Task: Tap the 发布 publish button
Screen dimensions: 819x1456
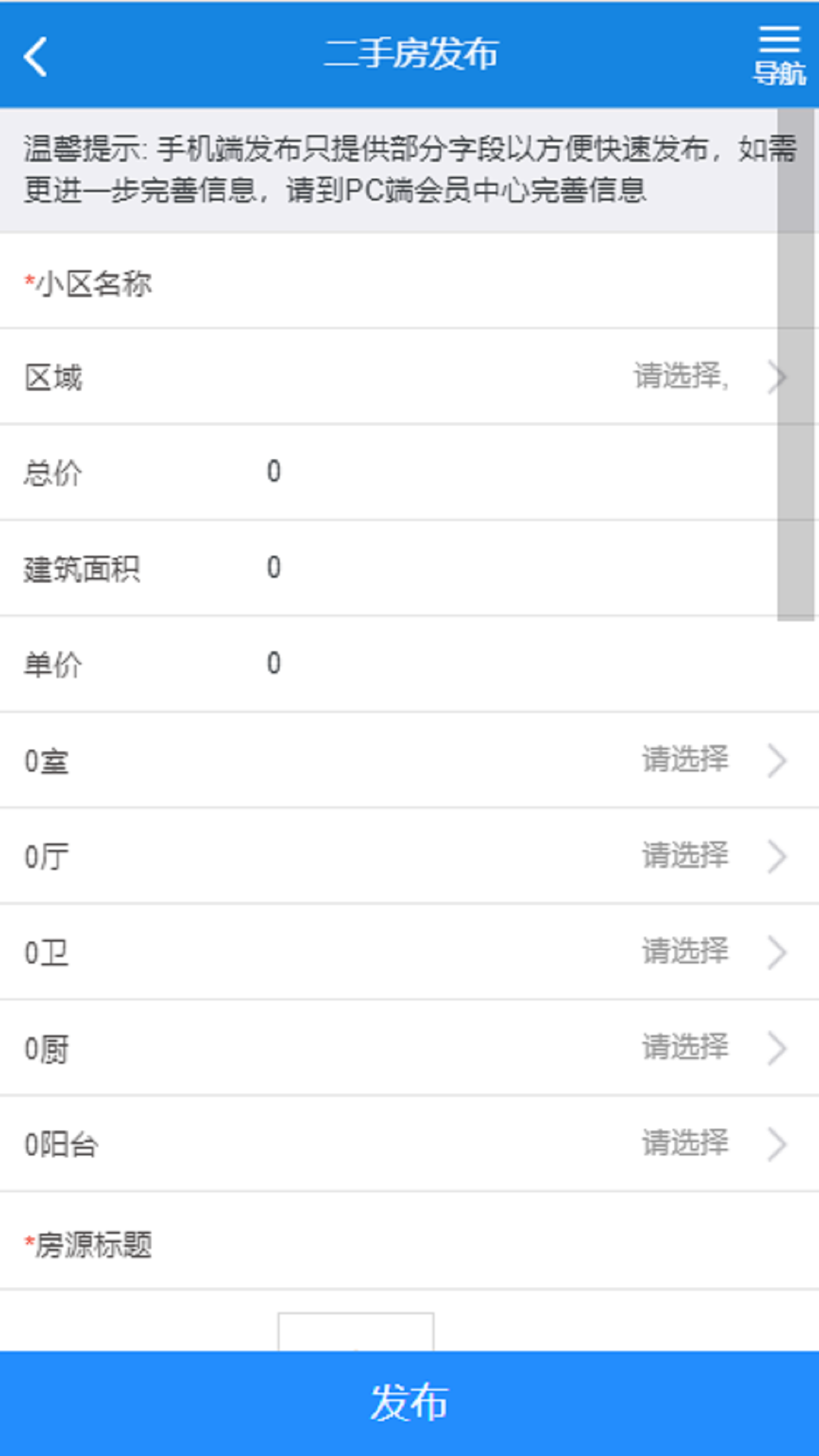Action: coord(409,1403)
